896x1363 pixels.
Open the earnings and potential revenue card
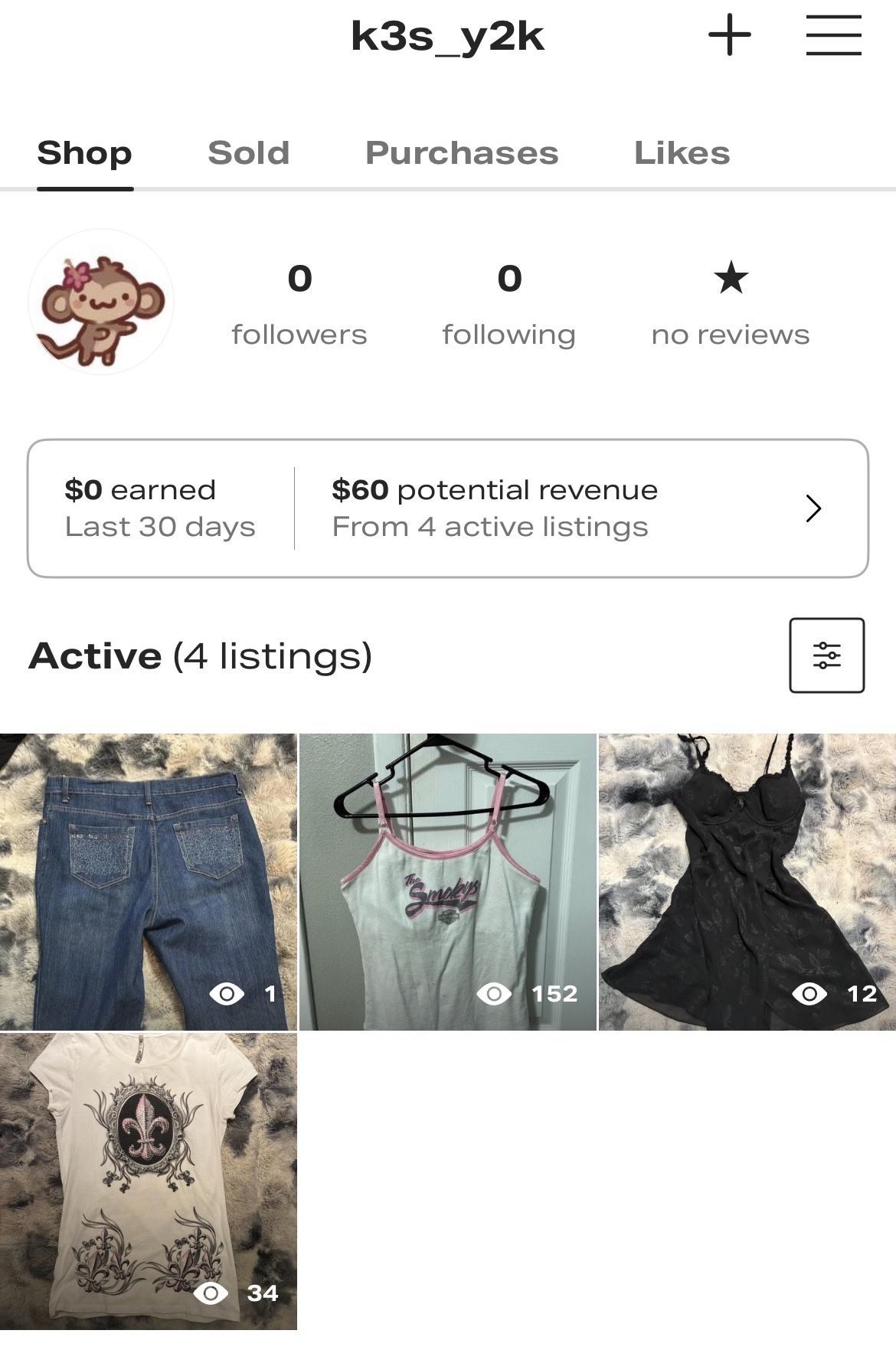(448, 508)
